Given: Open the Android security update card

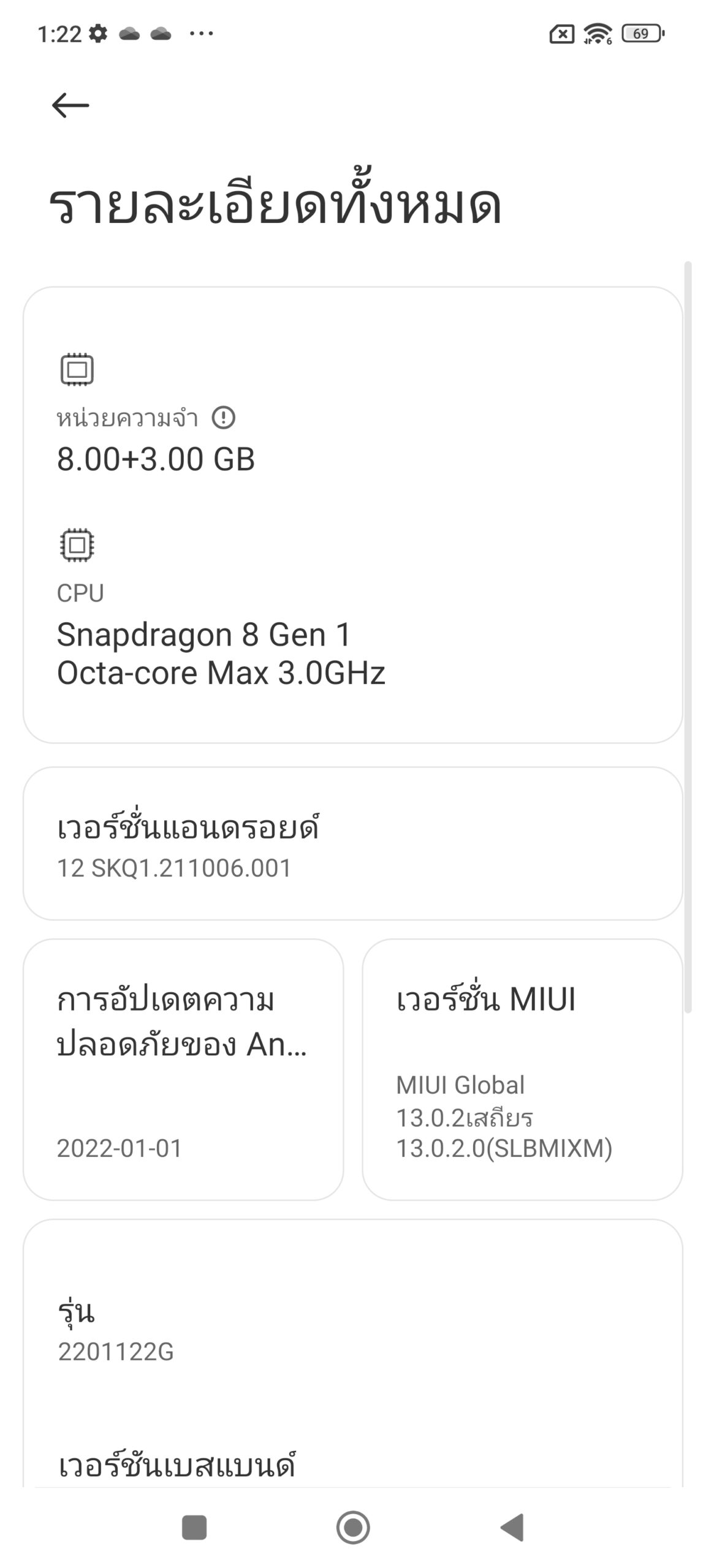Looking at the screenshot, I should coord(183,1069).
